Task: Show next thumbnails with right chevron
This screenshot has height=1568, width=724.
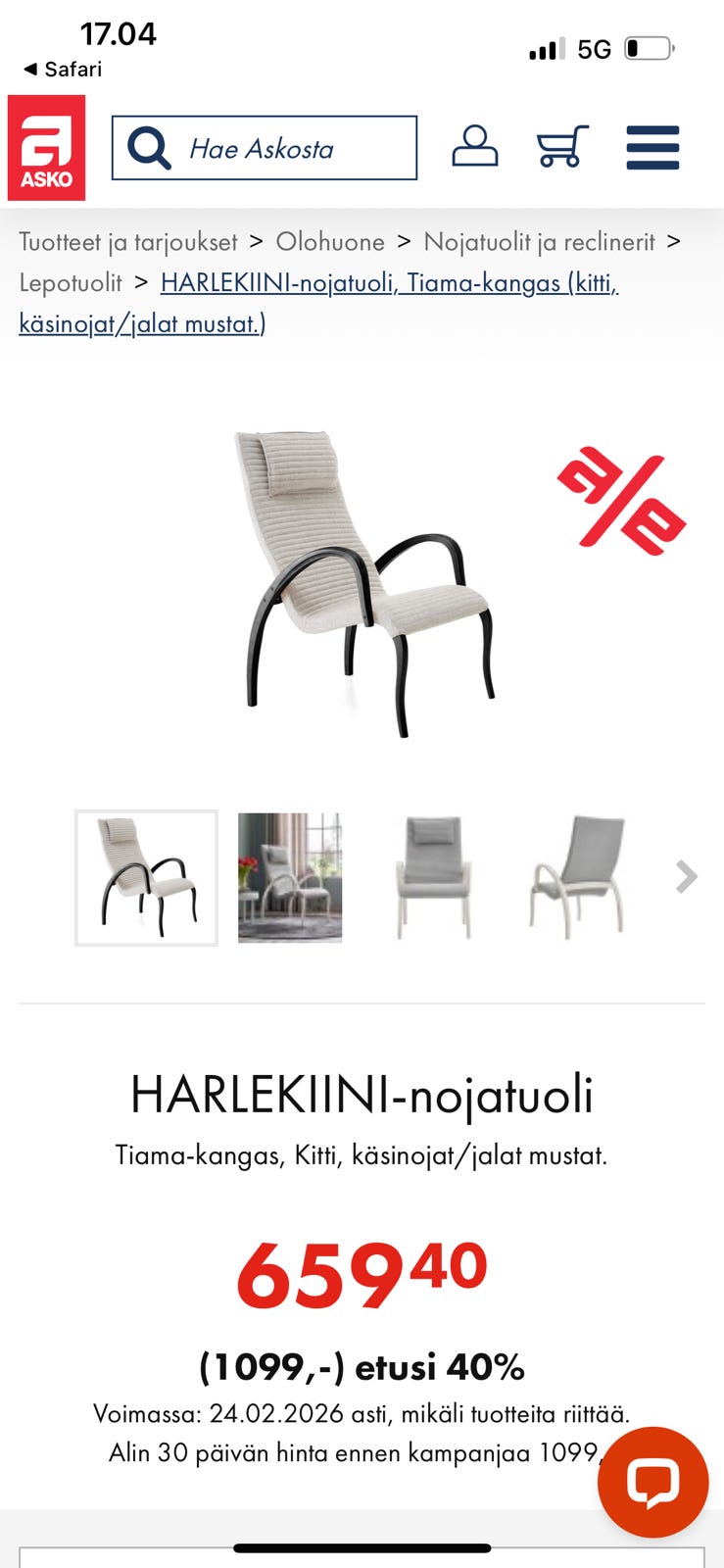Action: 686,876
